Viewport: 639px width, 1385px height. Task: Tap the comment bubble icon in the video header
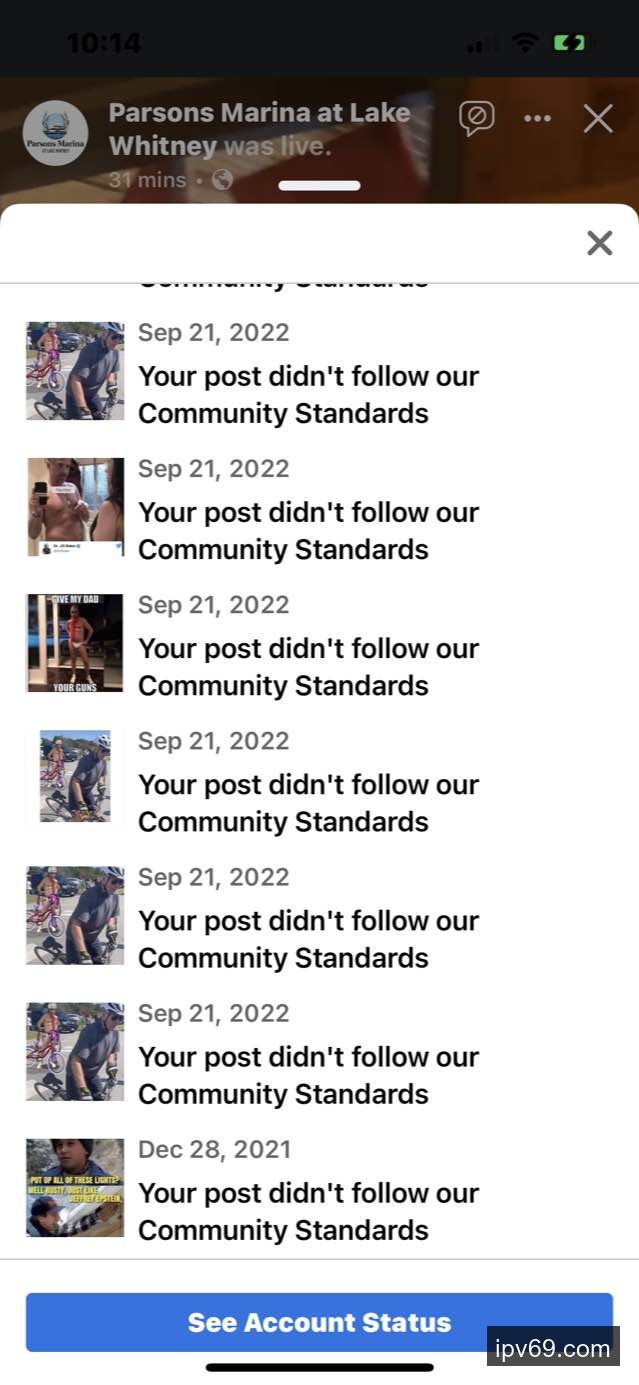(476, 119)
